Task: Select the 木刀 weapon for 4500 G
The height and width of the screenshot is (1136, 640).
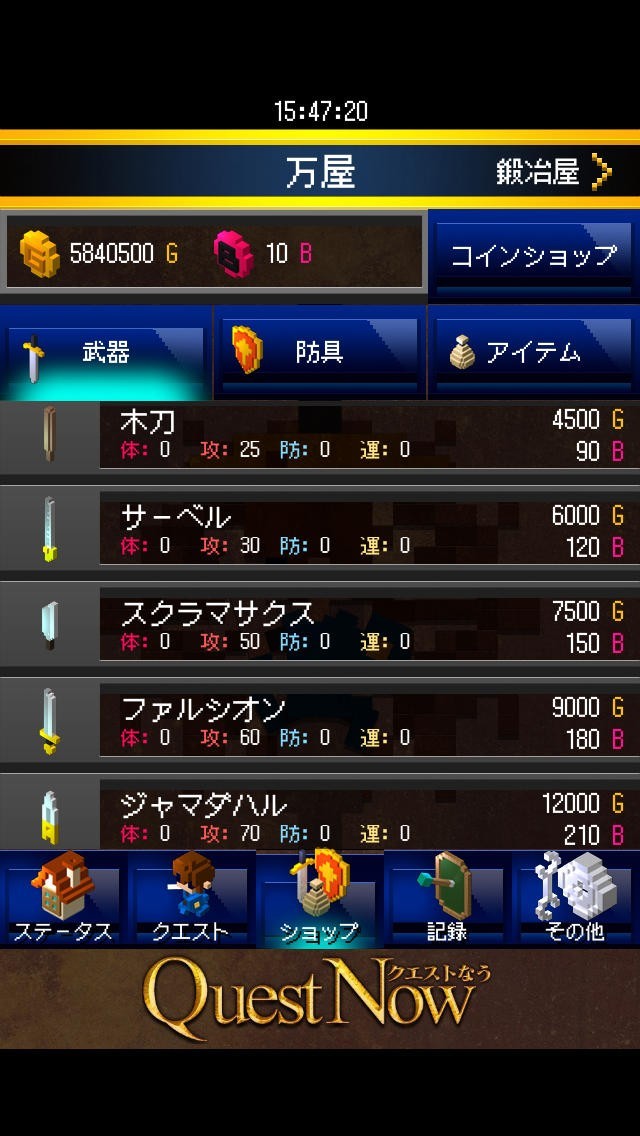Action: (x=320, y=435)
